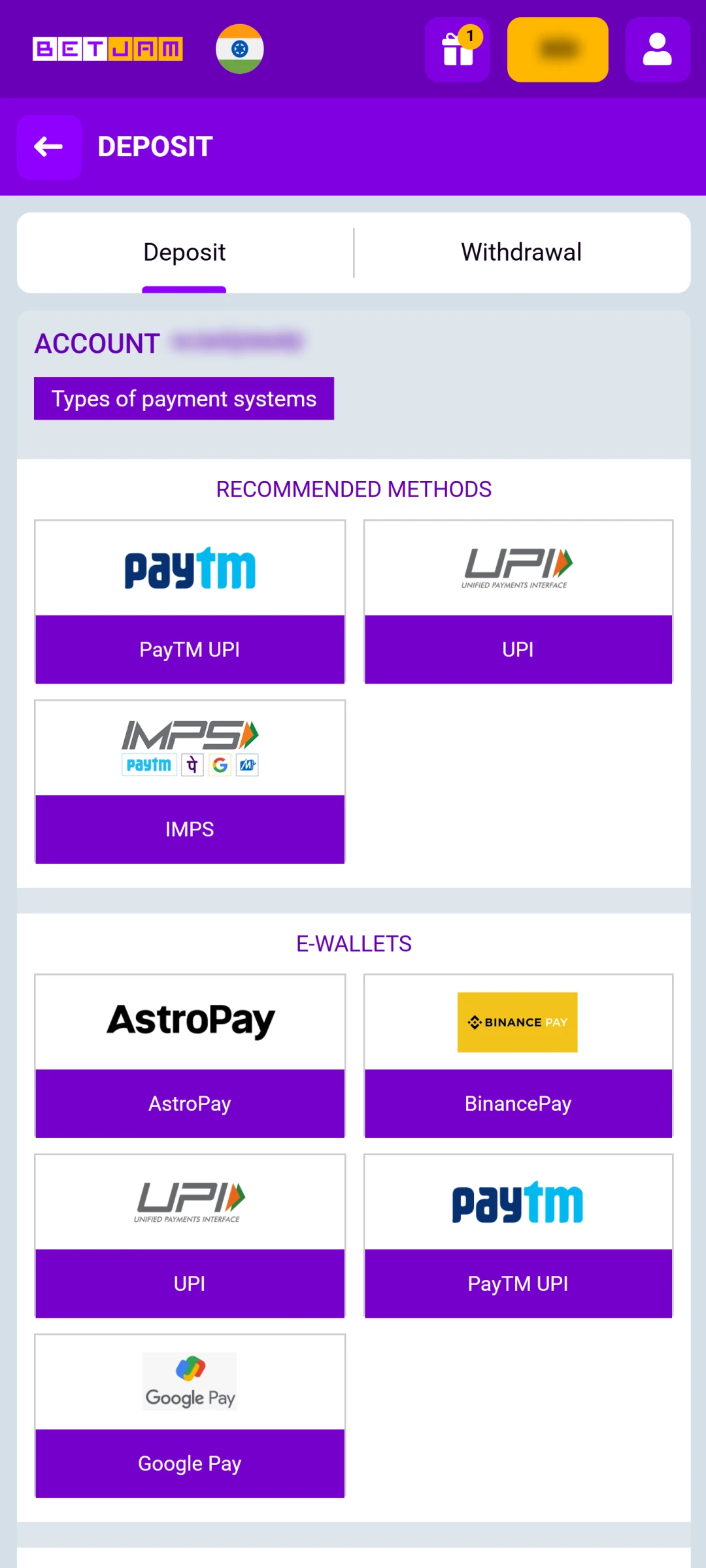Image resolution: width=706 pixels, height=1568 pixels.
Task: Click the yellow balance button
Action: [558, 50]
